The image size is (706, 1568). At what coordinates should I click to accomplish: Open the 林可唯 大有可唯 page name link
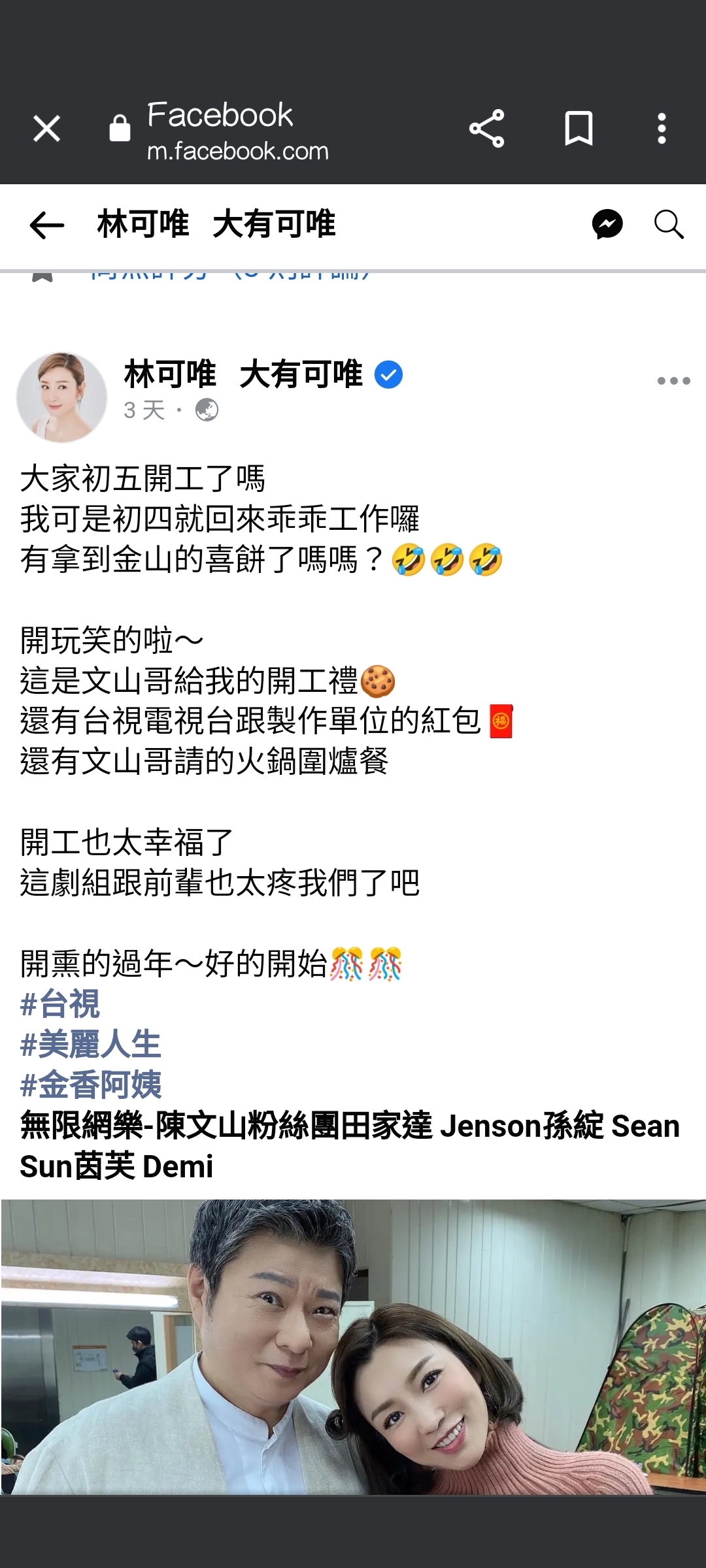pyautogui.click(x=243, y=374)
